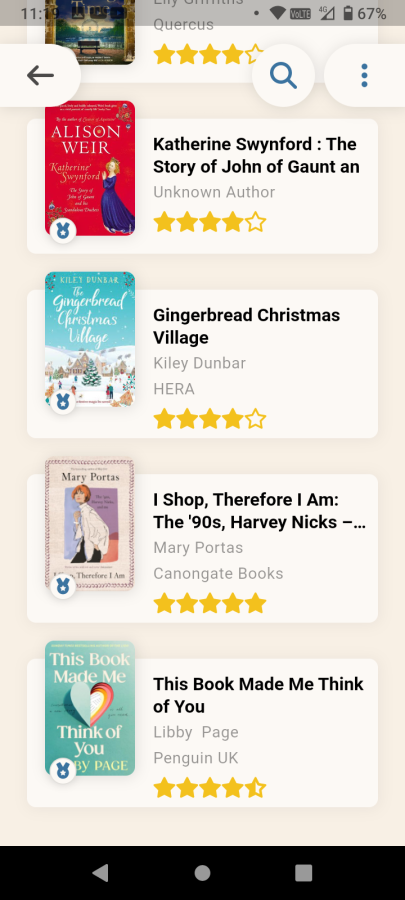Viewport: 405px width, 900px height.
Task: Open the Quercus book at the top
Action: click(x=202, y=41)
